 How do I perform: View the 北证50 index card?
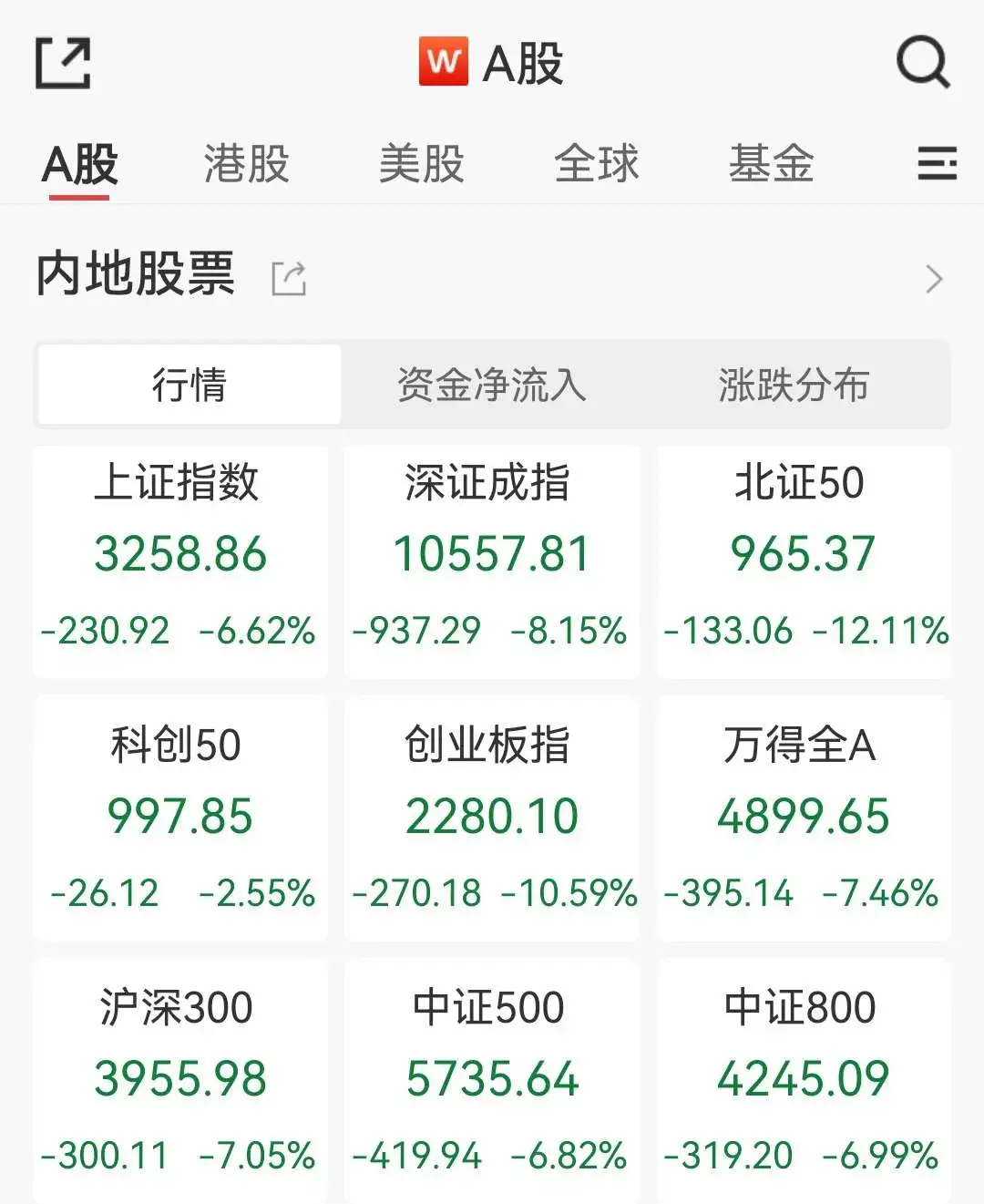tap(803, 561)
